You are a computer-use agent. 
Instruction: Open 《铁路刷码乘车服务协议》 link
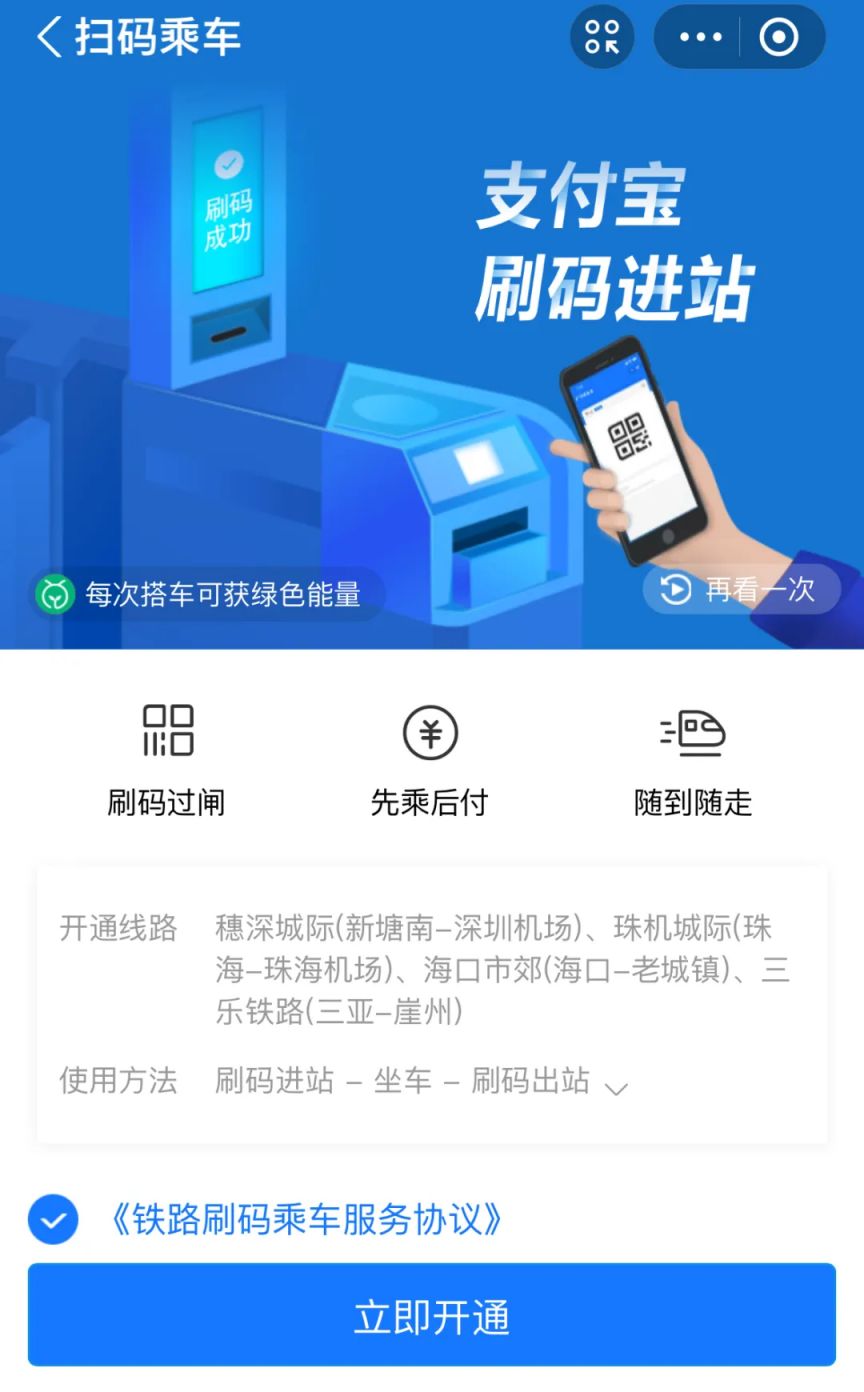(306, 1219)
